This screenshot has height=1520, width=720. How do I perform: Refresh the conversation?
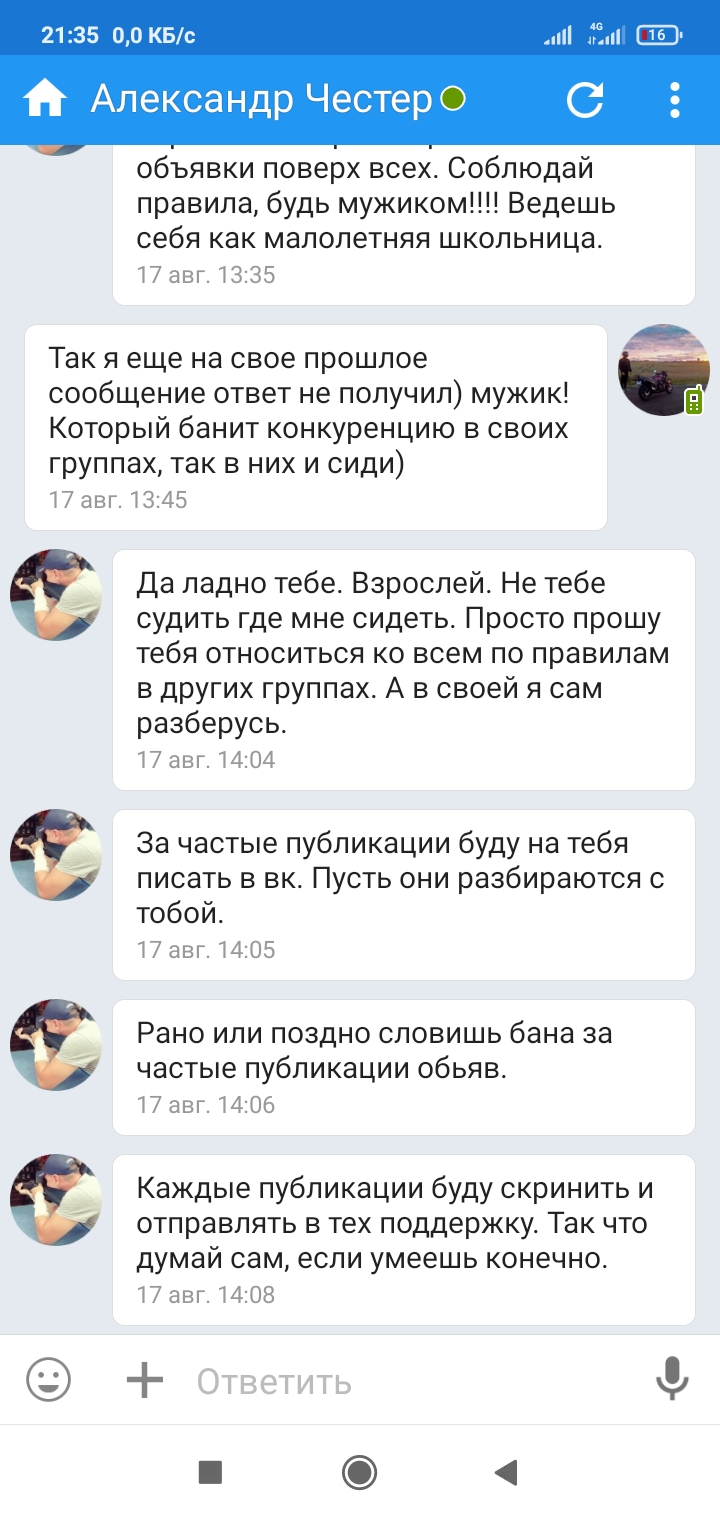585,99
